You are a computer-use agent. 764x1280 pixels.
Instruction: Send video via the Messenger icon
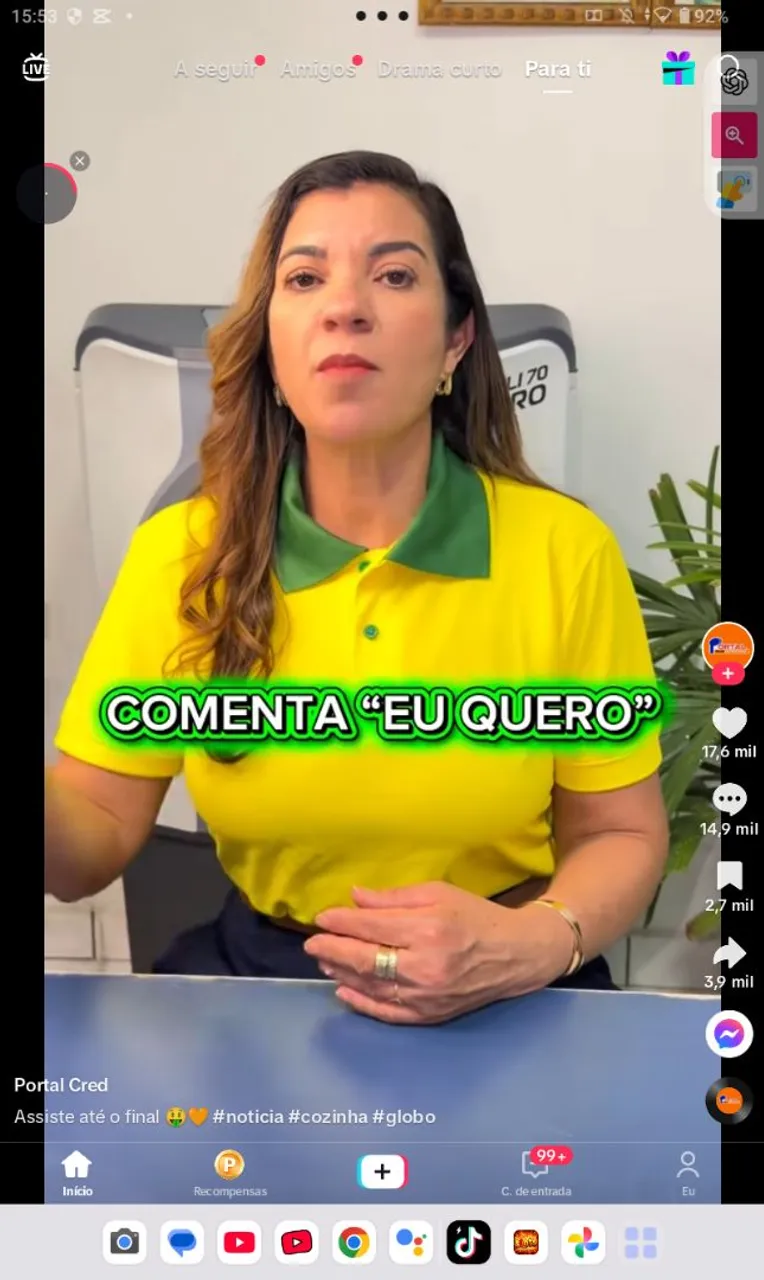click(729, 1034)
